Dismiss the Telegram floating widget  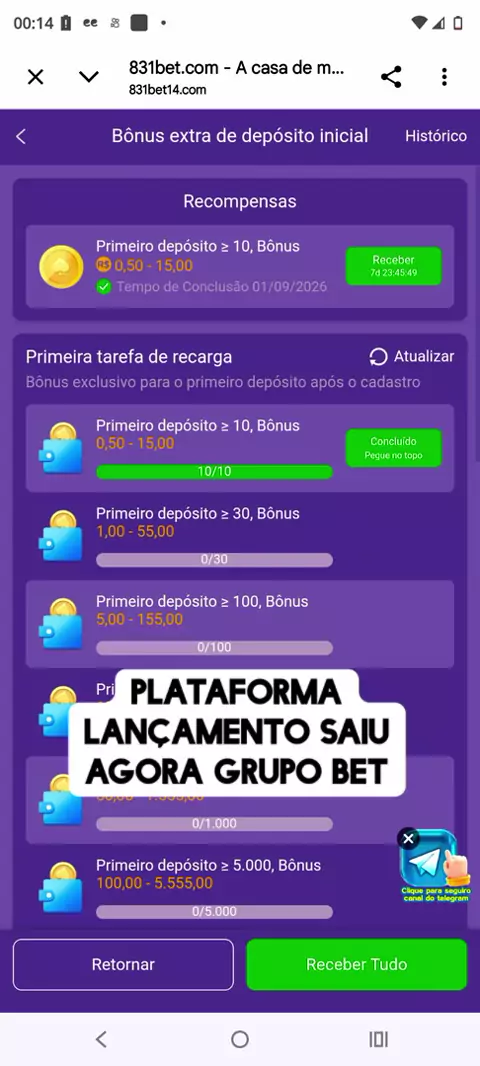coord(408,839)
